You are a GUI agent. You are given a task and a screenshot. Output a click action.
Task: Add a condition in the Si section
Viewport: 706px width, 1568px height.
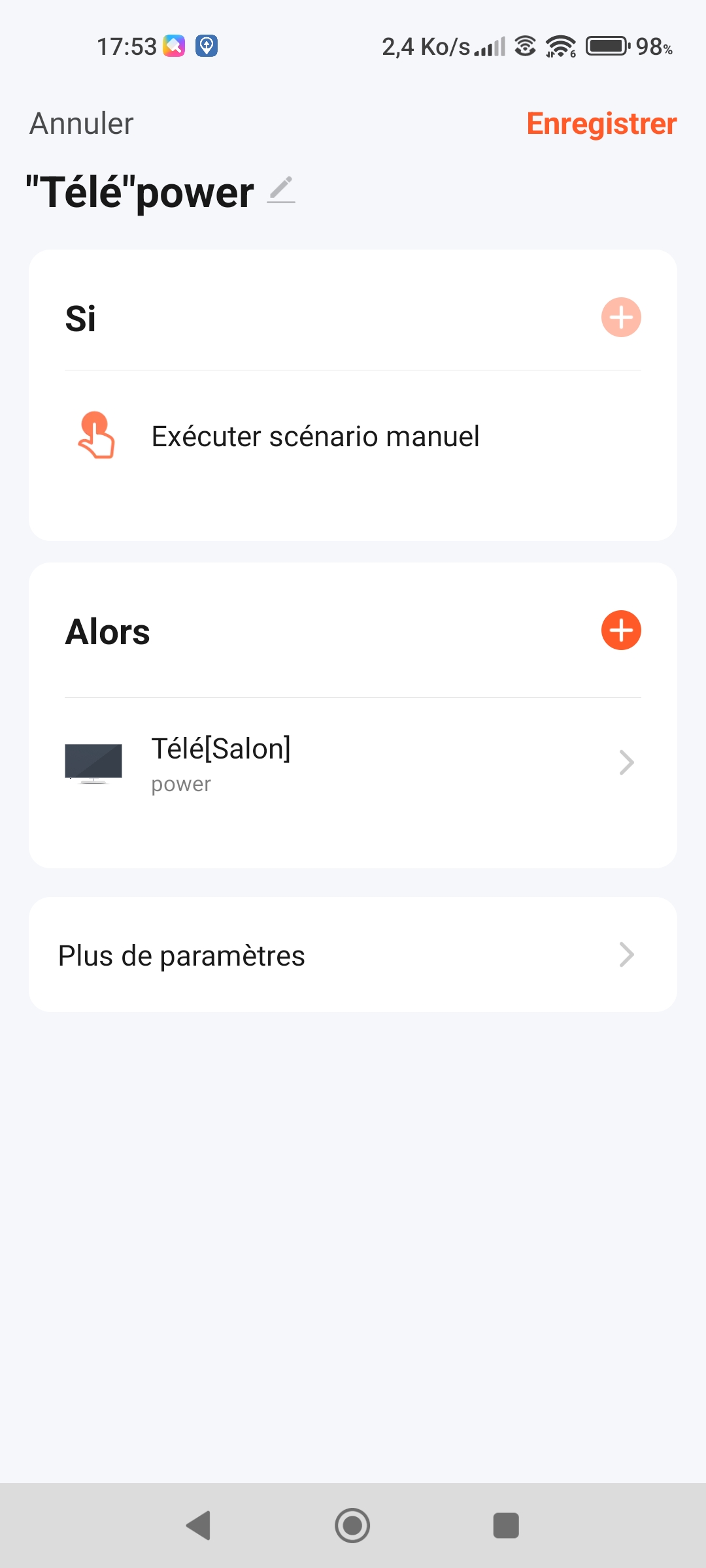pyautogui.click(x=620, y=318)
